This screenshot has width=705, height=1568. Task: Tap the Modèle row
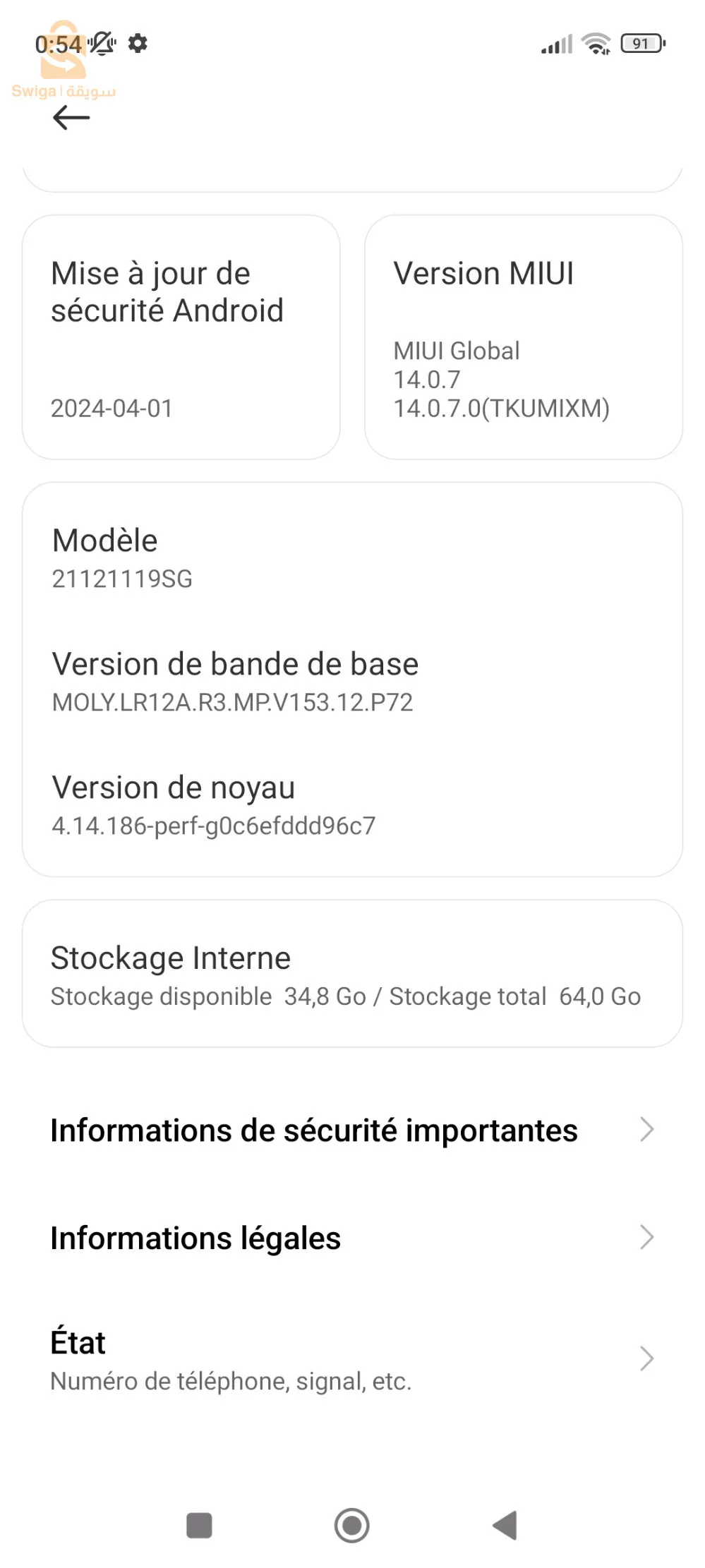click(352, 558)
